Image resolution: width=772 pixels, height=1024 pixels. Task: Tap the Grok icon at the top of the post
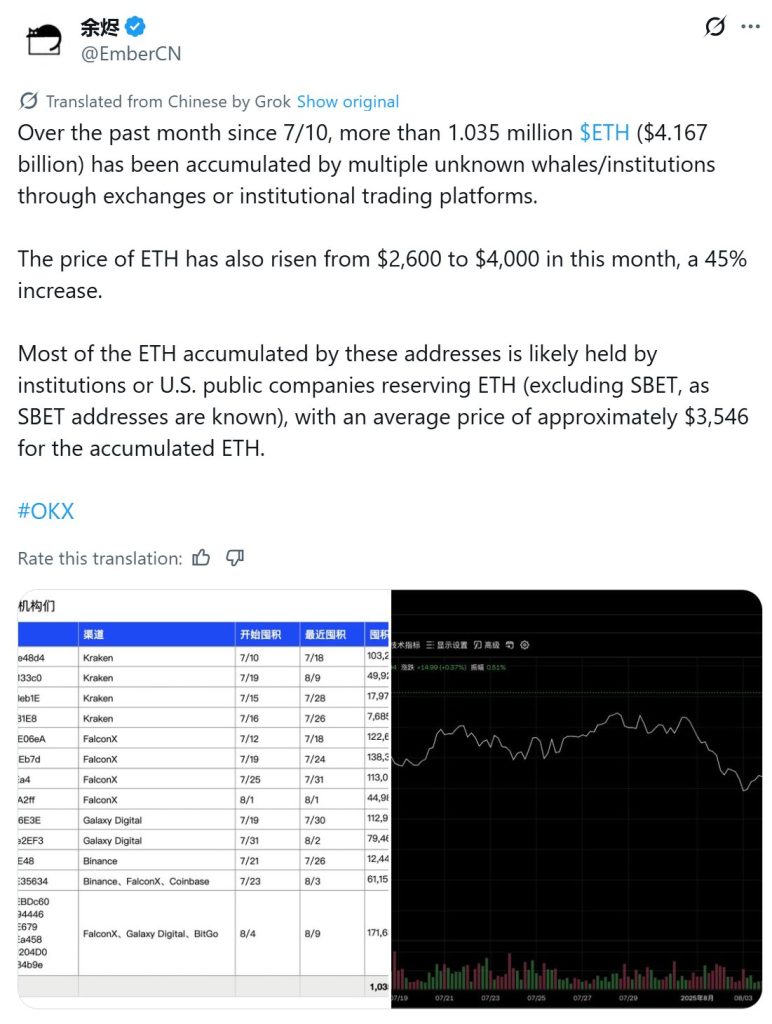(x=714, y=27)
